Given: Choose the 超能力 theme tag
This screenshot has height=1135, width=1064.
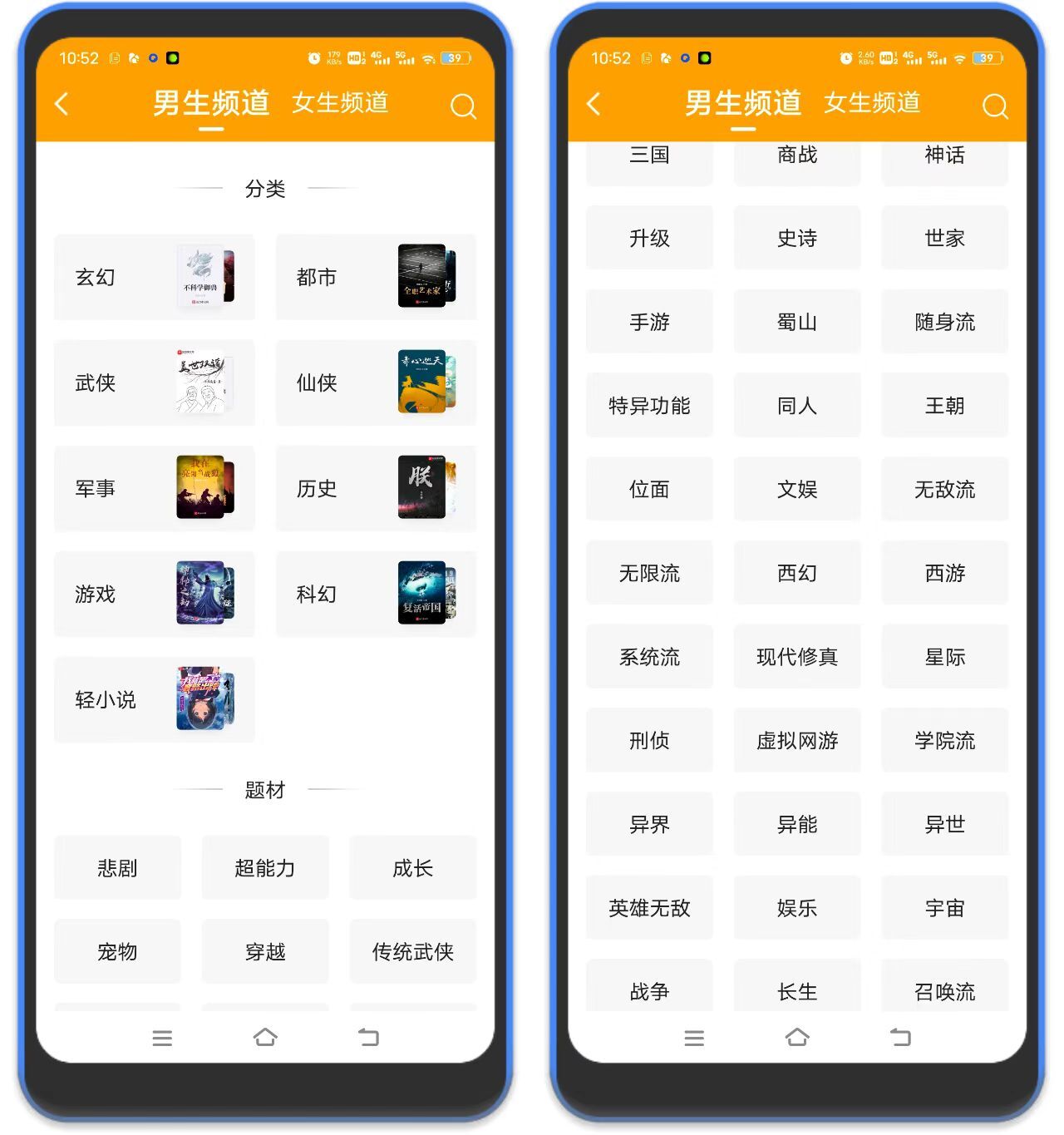Looking at the screenshot, I should pos(265,866).
